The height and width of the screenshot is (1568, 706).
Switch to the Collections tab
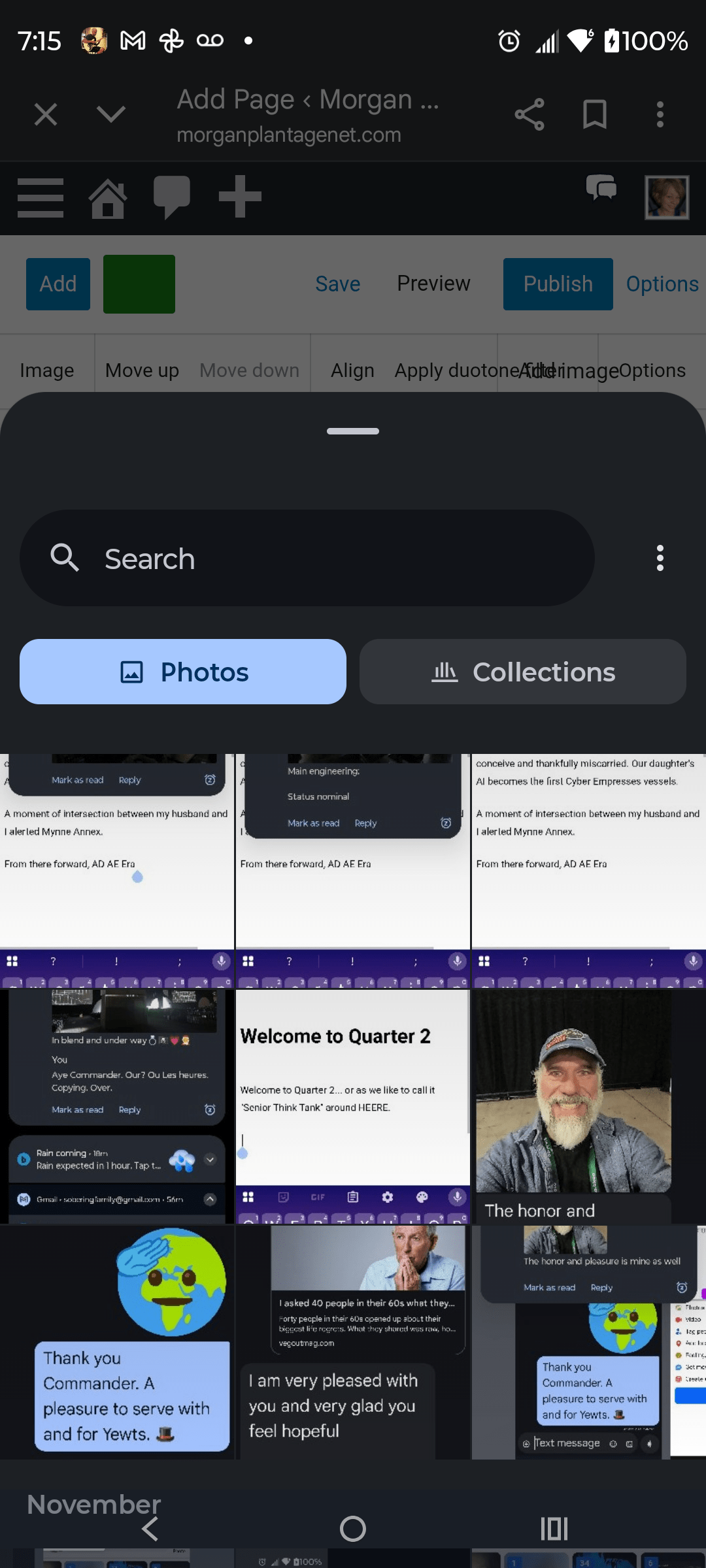pos(523,672)
